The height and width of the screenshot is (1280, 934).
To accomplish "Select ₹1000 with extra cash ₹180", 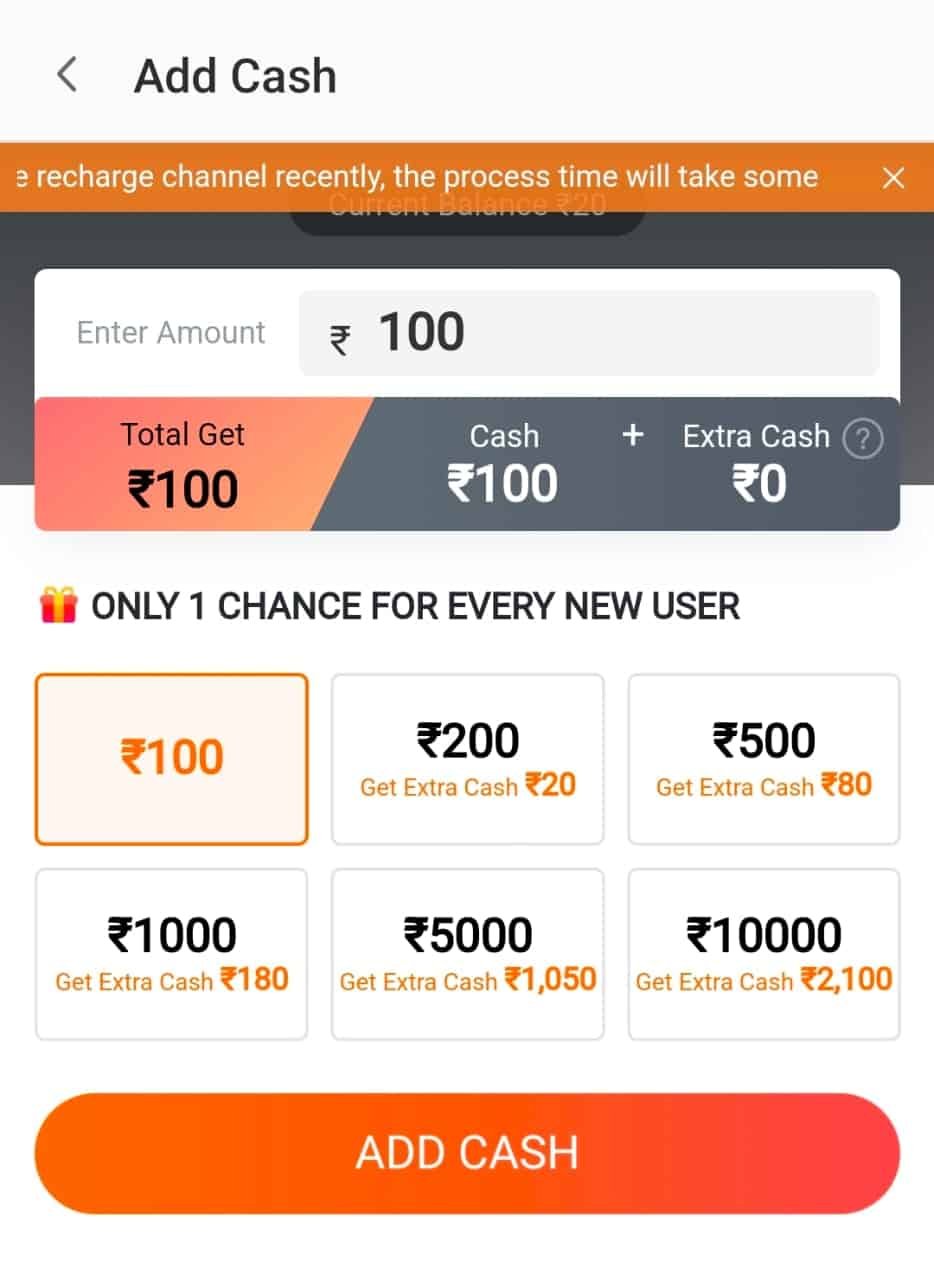I will click(171, 954).
